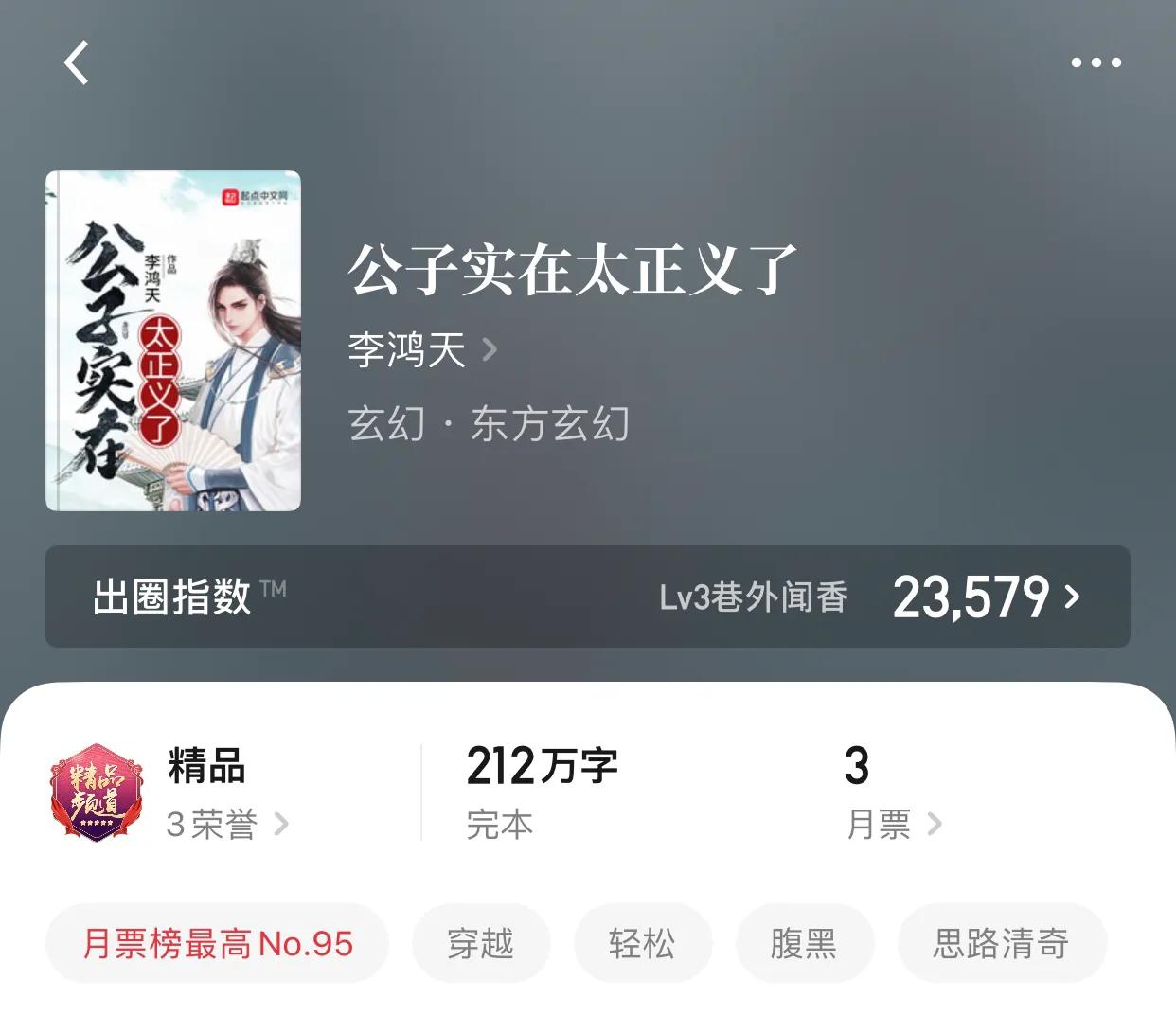This screenshot has height=1015, width=1176.
Task: Open the book cover image
Action: pos(173,341)
